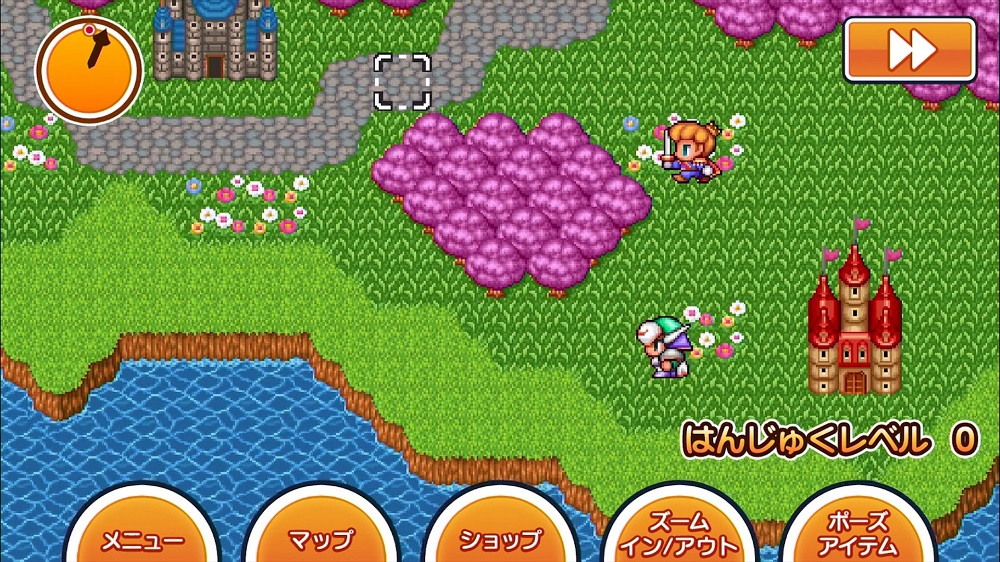The height and width of the screenshot is (562, 1000).
Task: Open the メニュー menu button
Action: [142, 535]
